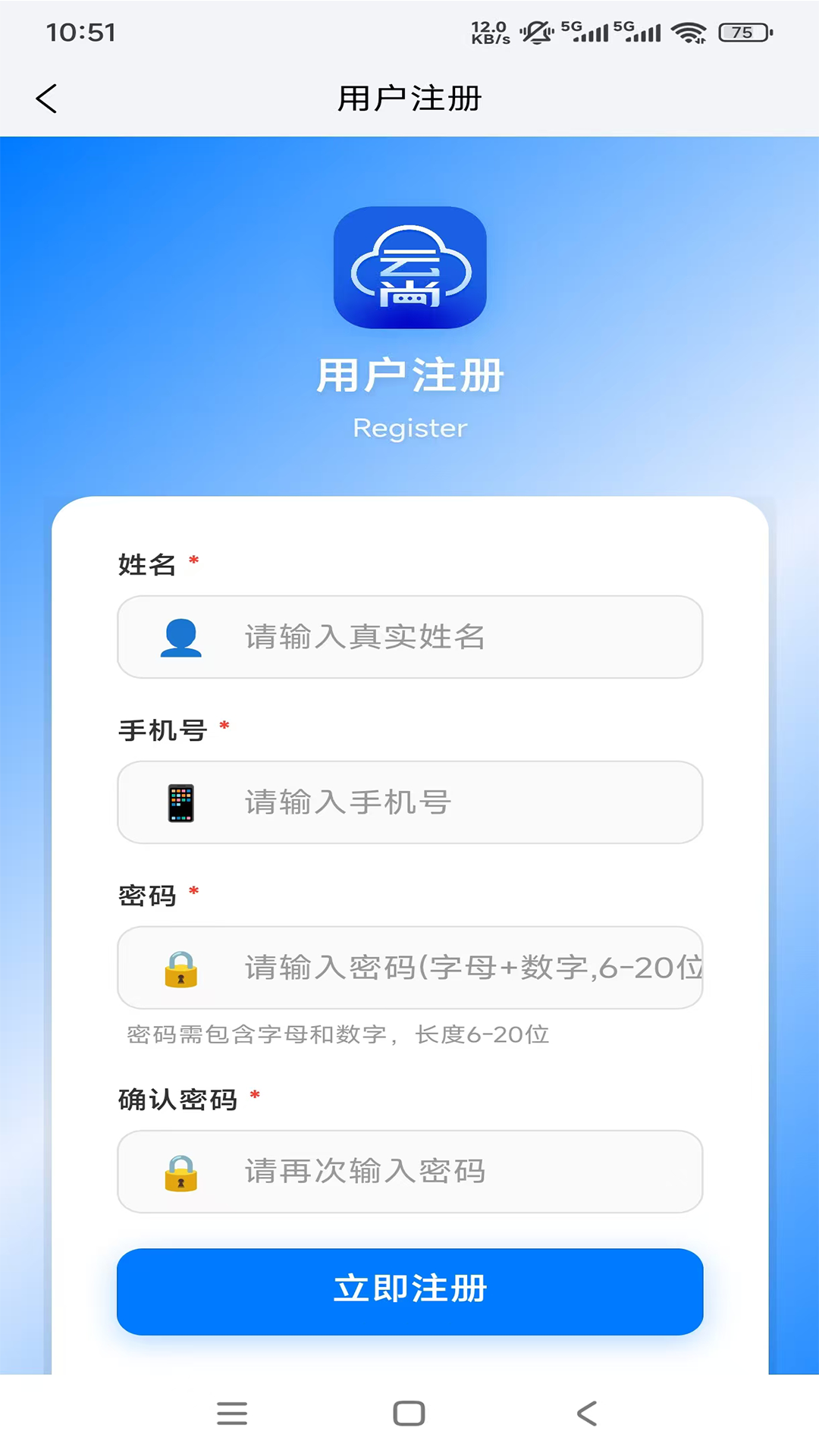Tap the Register subtitle text below the logo
819x1456 pixels.
[409, 427]
